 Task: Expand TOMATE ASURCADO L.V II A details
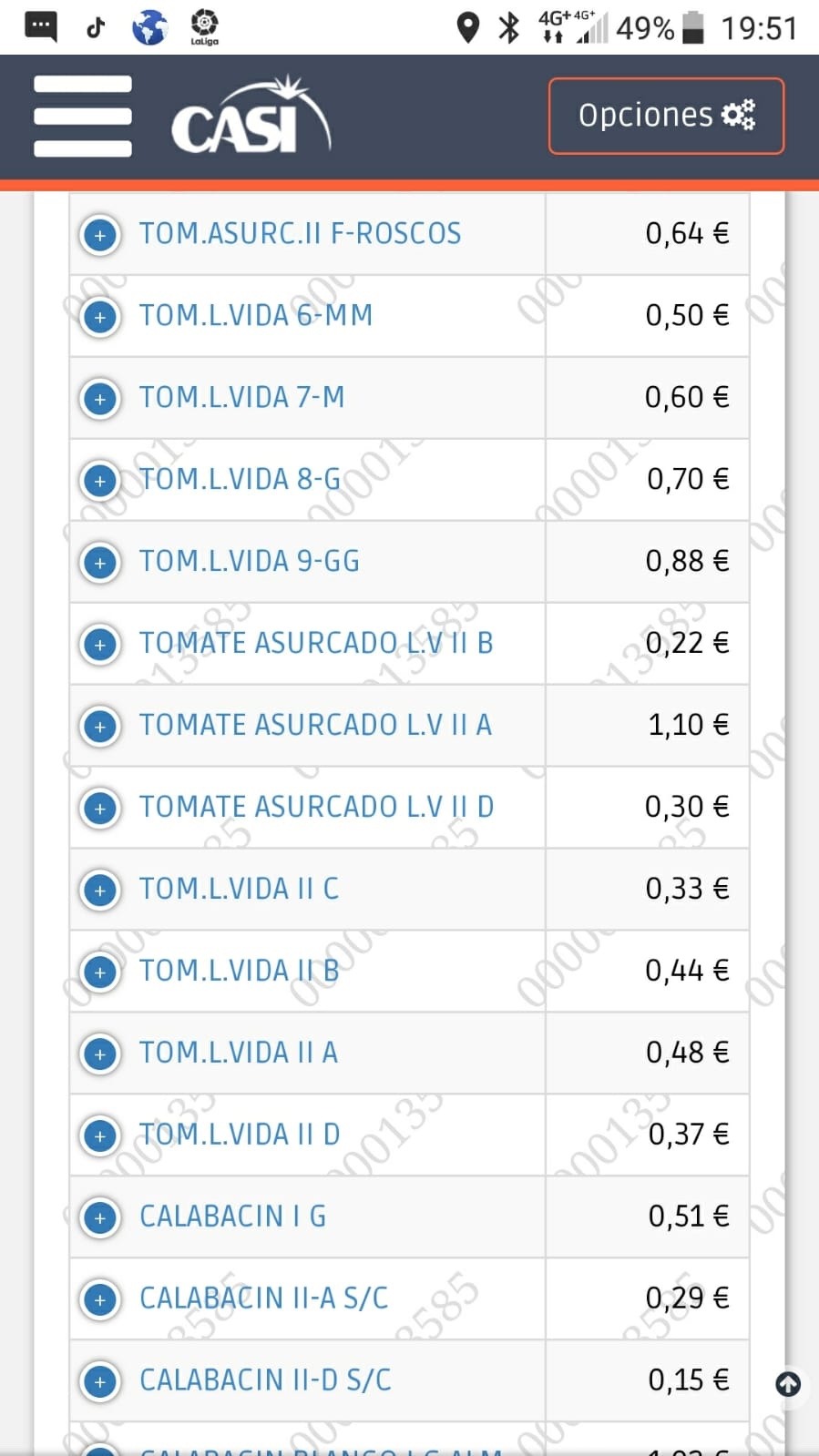100,727
